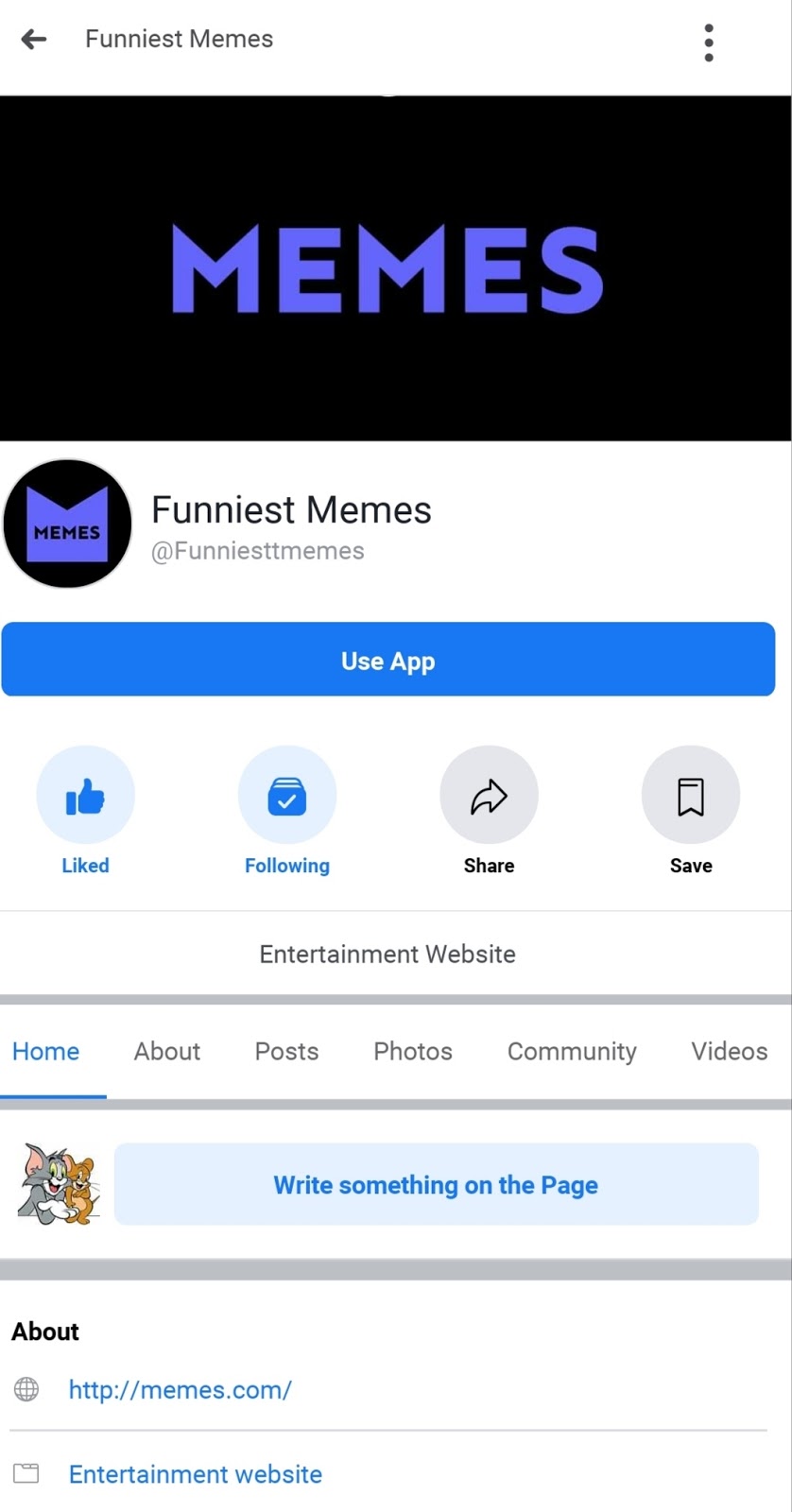Screen dimensions: 792x1512
Task: View the Photos tab
Action: (413, 1051)
